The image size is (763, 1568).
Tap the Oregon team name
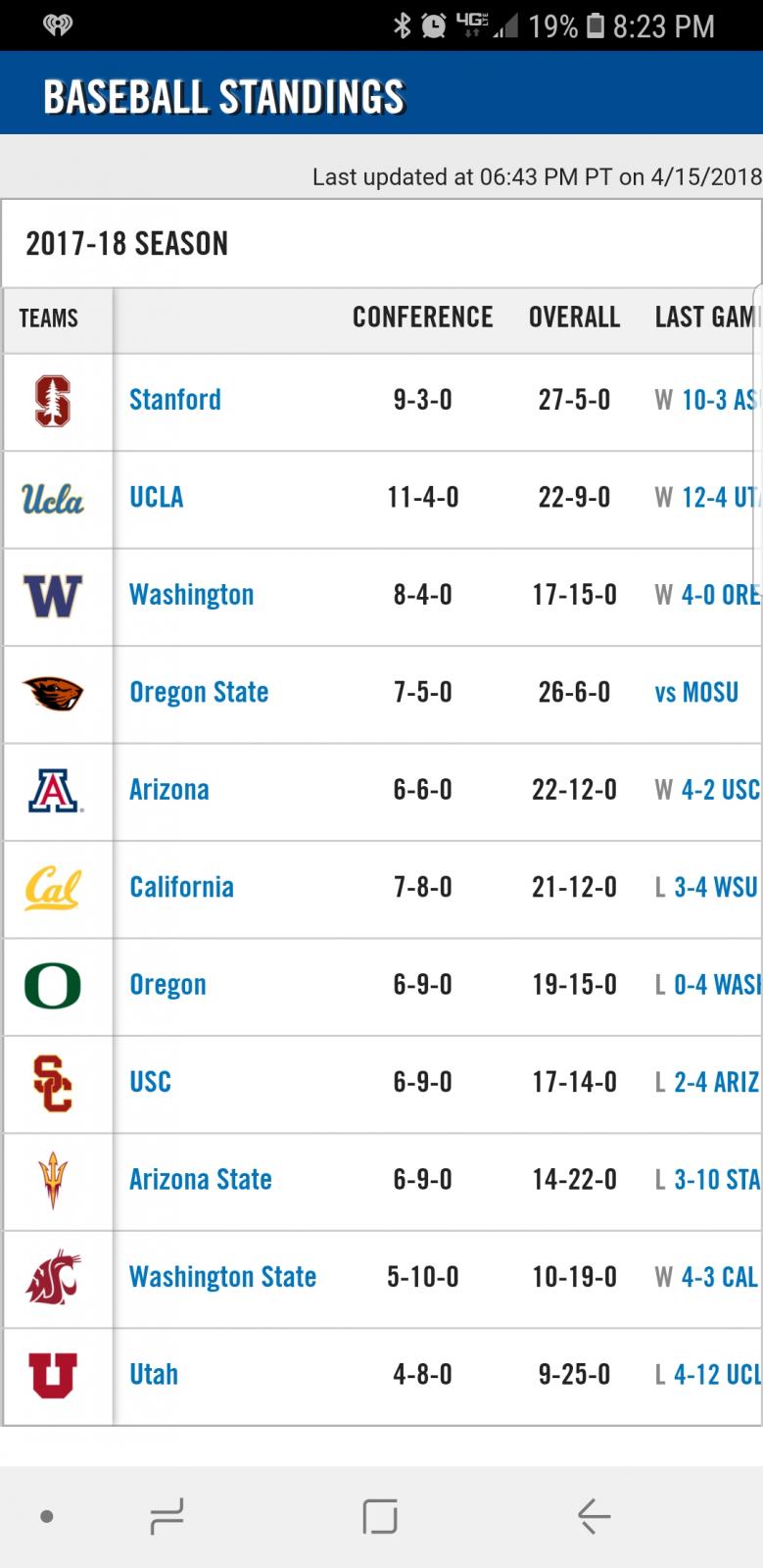point(168,985)
